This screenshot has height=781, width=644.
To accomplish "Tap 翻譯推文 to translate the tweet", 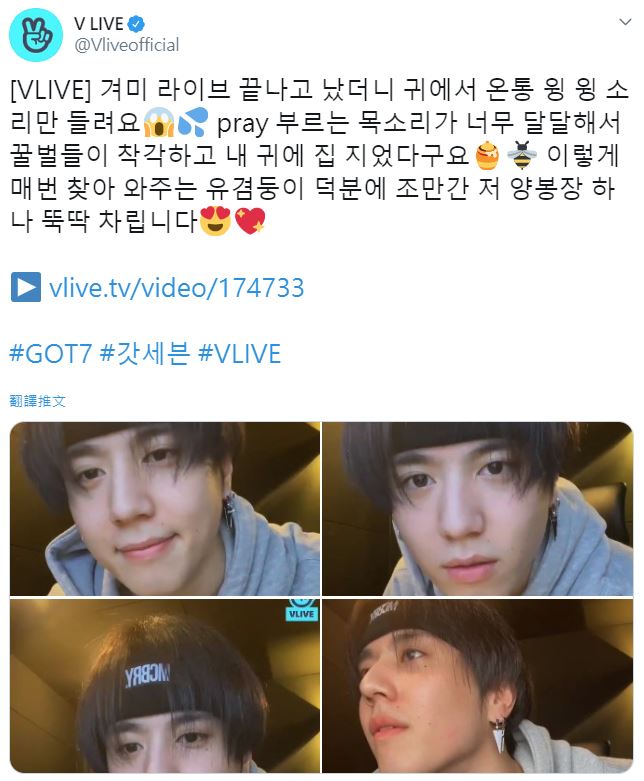I will pyautogui.click(x=37, y=400).
